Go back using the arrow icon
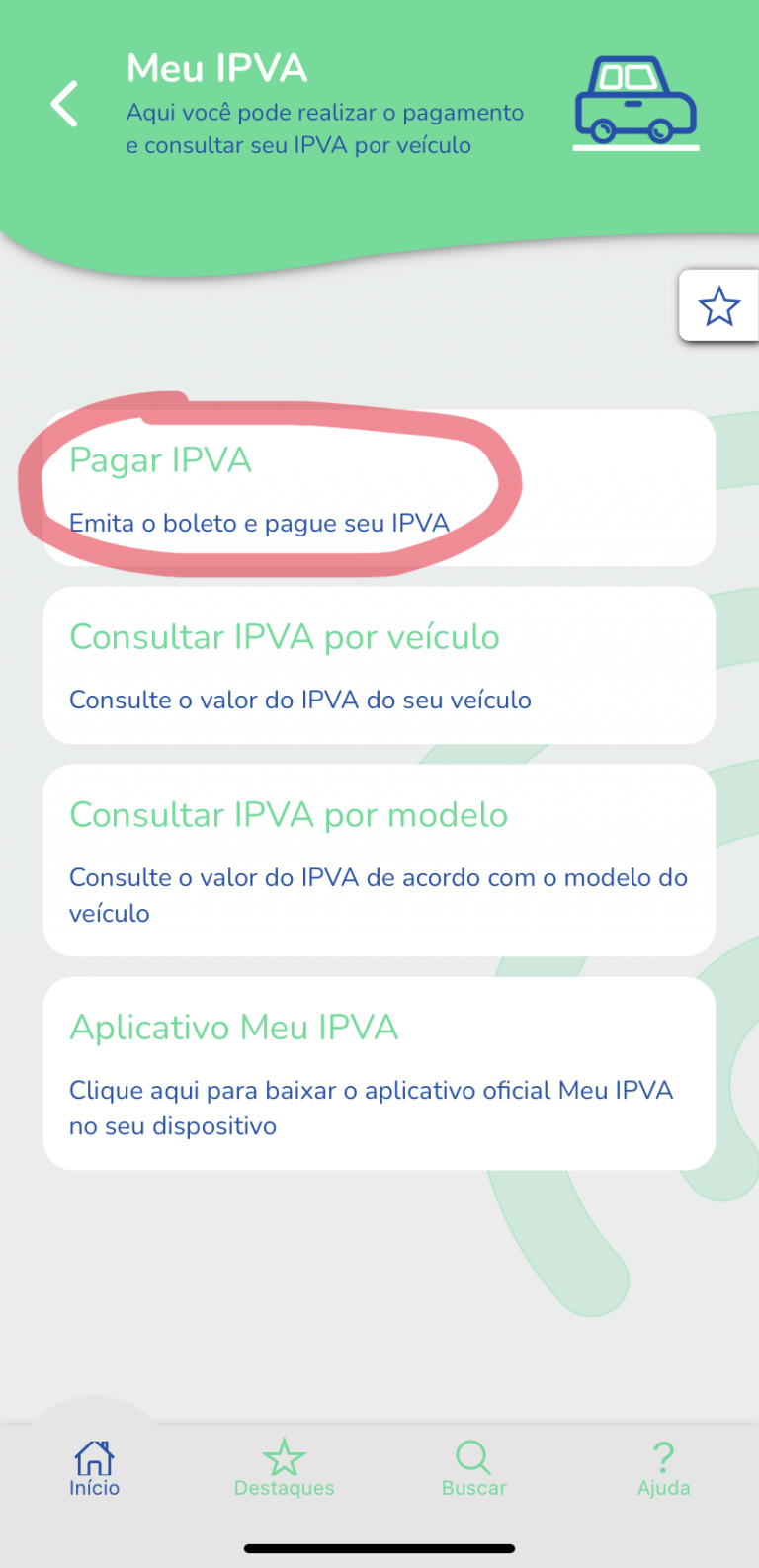The image size is (759, 1568). point(65,104)
